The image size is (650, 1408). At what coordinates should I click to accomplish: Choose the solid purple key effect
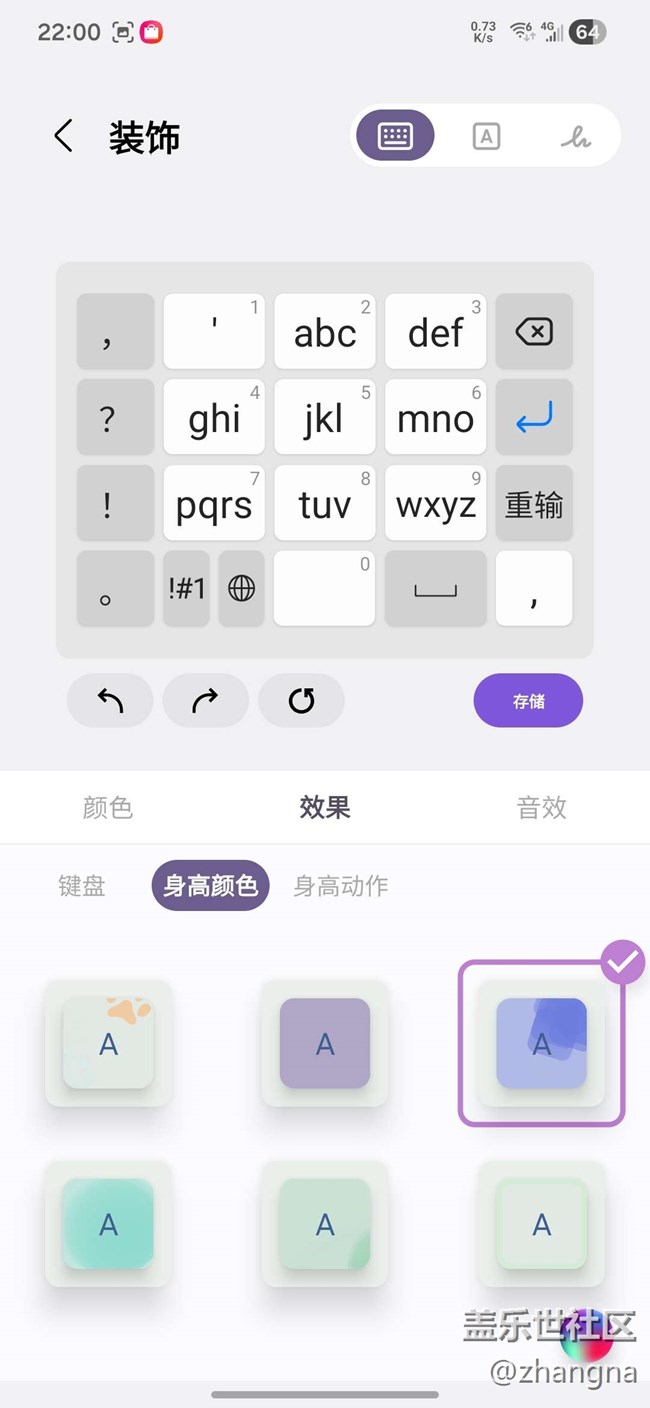click(x=325, y=1043)
